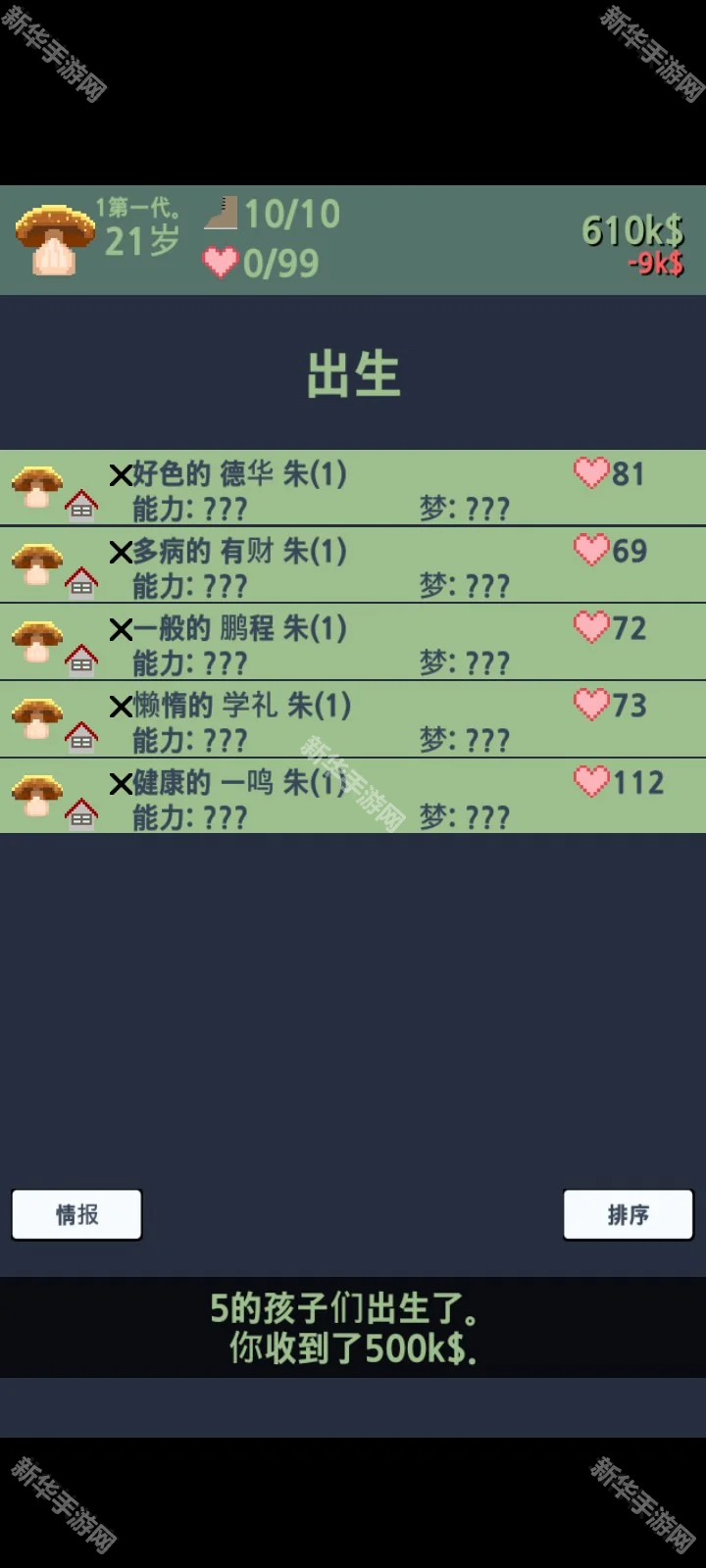Open the 情报 panel
Image resolution: width=706 pixels, height=1568 pixels.
click(x=76, y=1214)
